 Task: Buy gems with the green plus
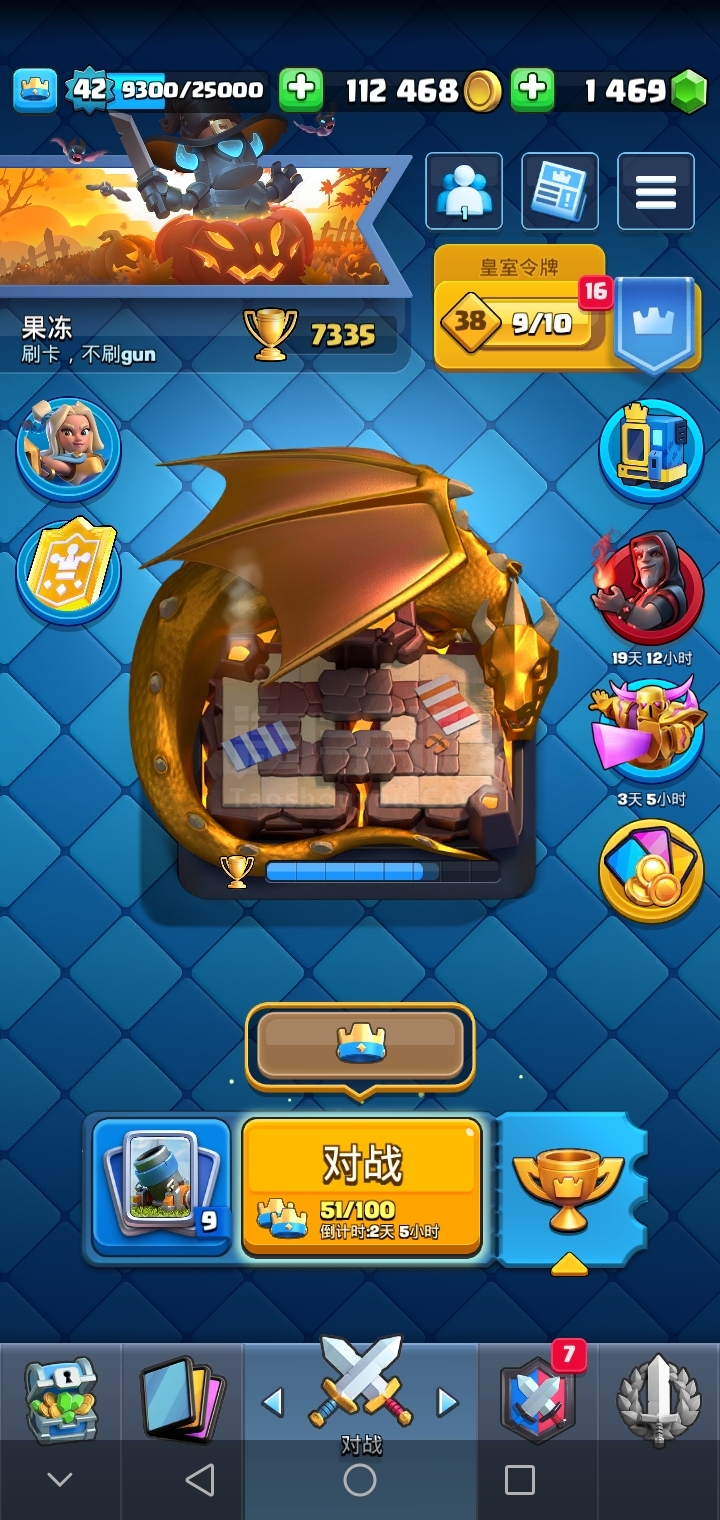532,90
